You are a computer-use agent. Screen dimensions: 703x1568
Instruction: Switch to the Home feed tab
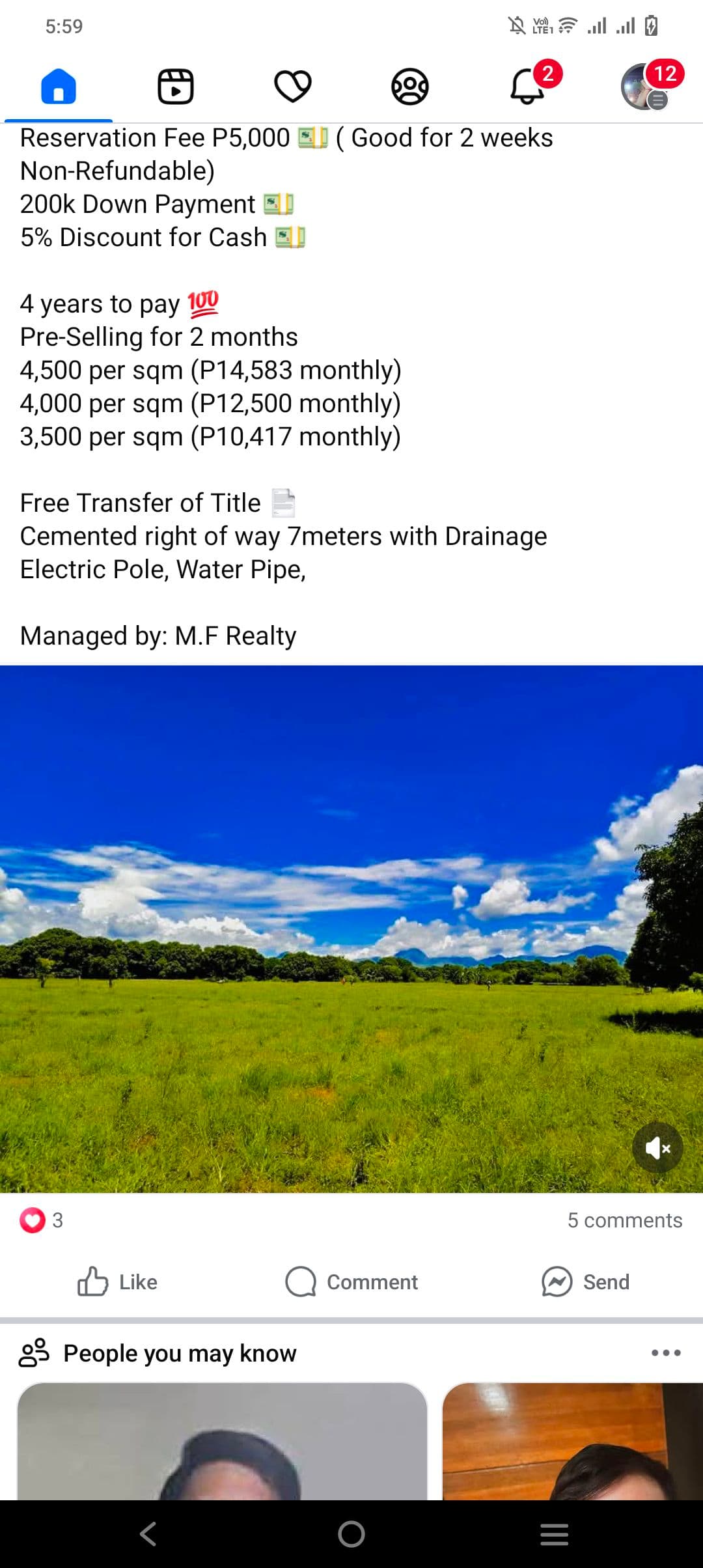click(x=59, y=87)
